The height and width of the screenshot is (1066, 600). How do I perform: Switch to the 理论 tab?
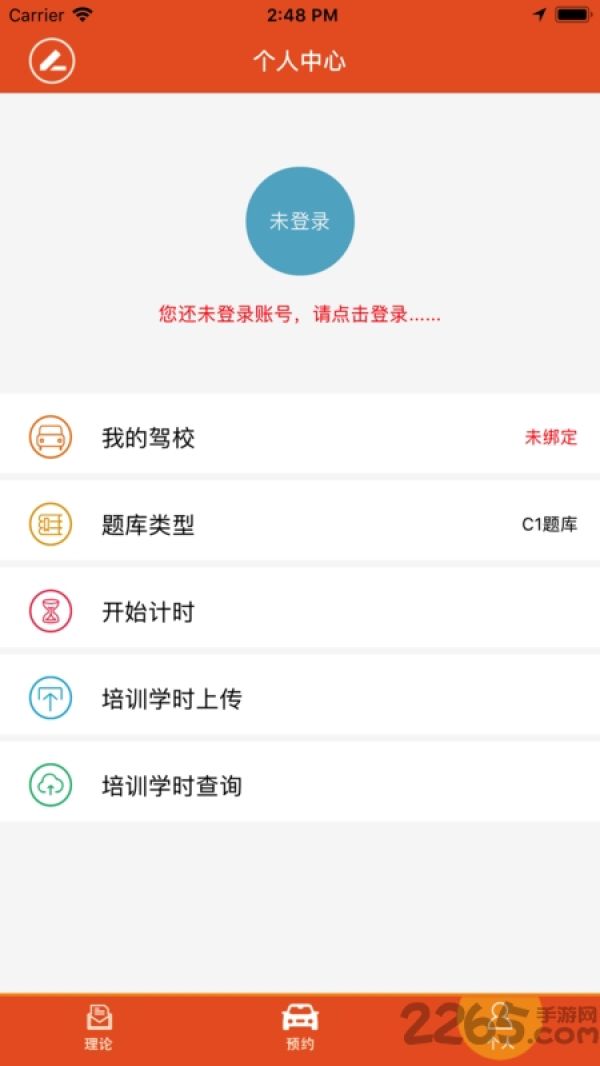(99, 1028)
